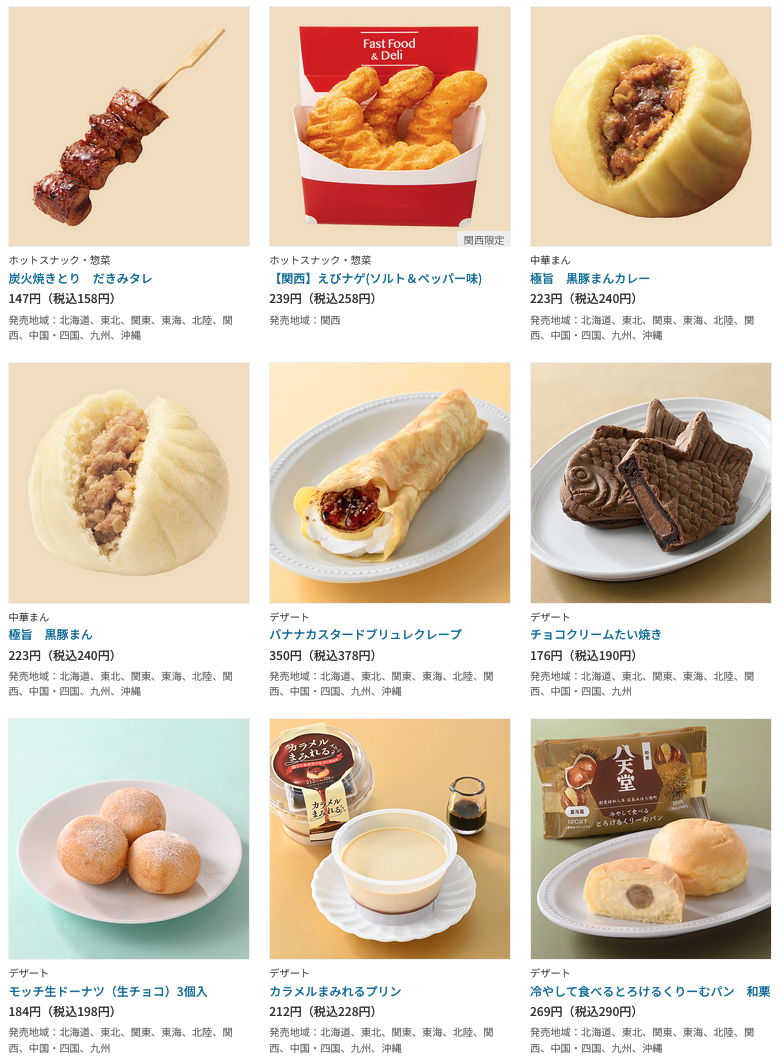Open the 【関西】えびナゲ(ソルト＆ペッパー味) link

coord(375,278)
